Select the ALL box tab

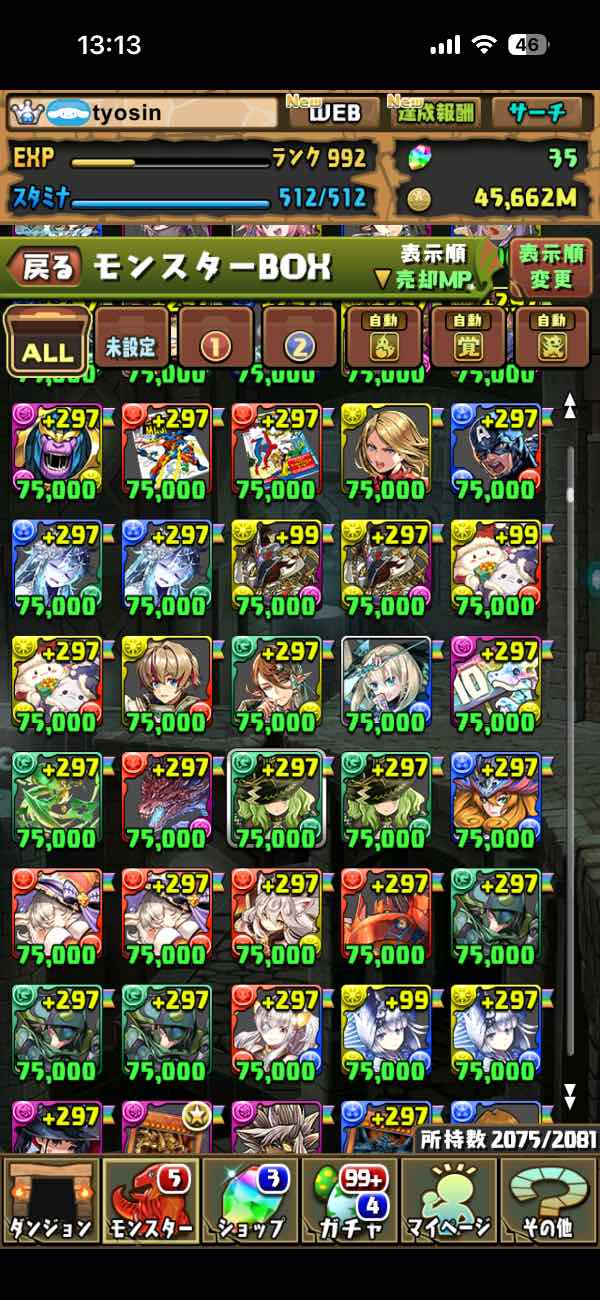click(47, 341)
